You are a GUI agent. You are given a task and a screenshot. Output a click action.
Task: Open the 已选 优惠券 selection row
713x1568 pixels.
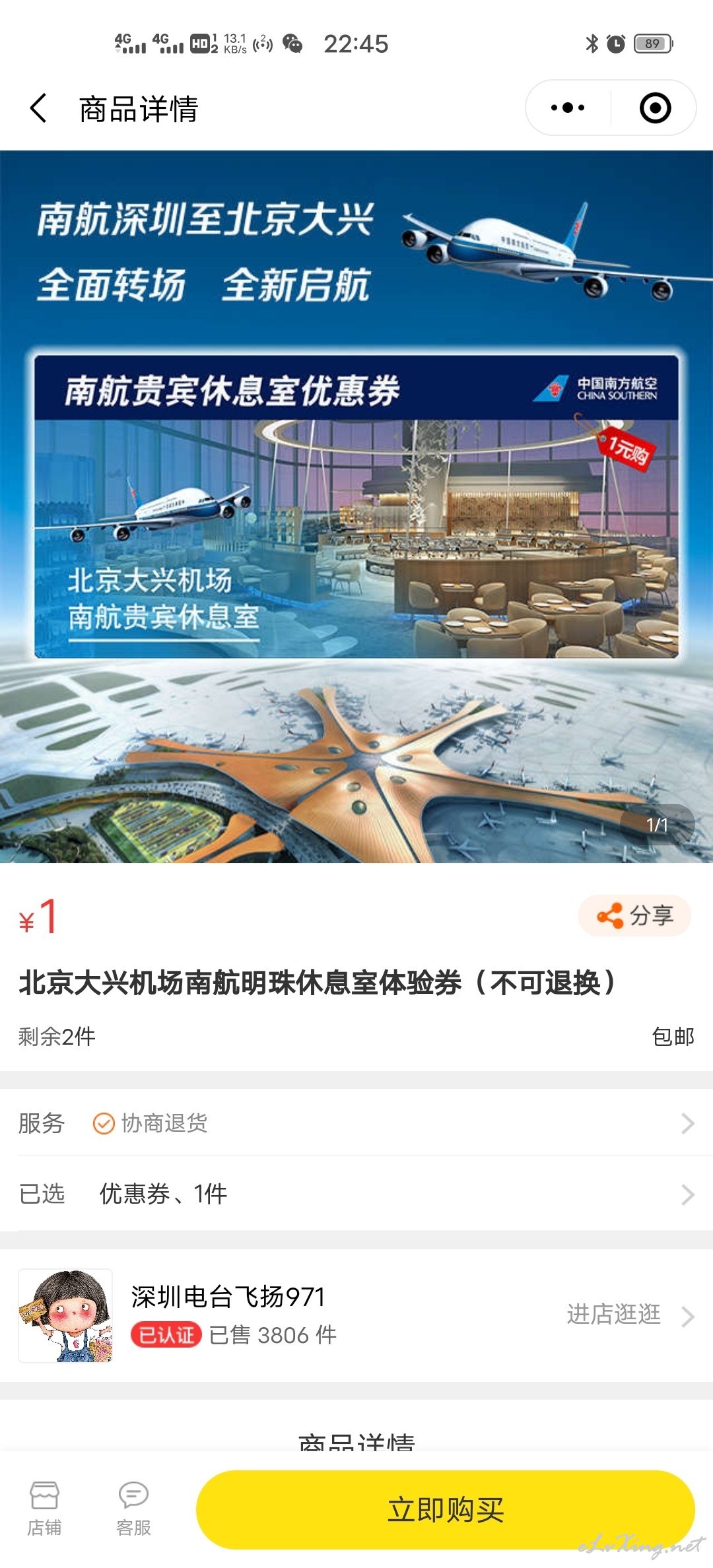tap(356, 1194)
